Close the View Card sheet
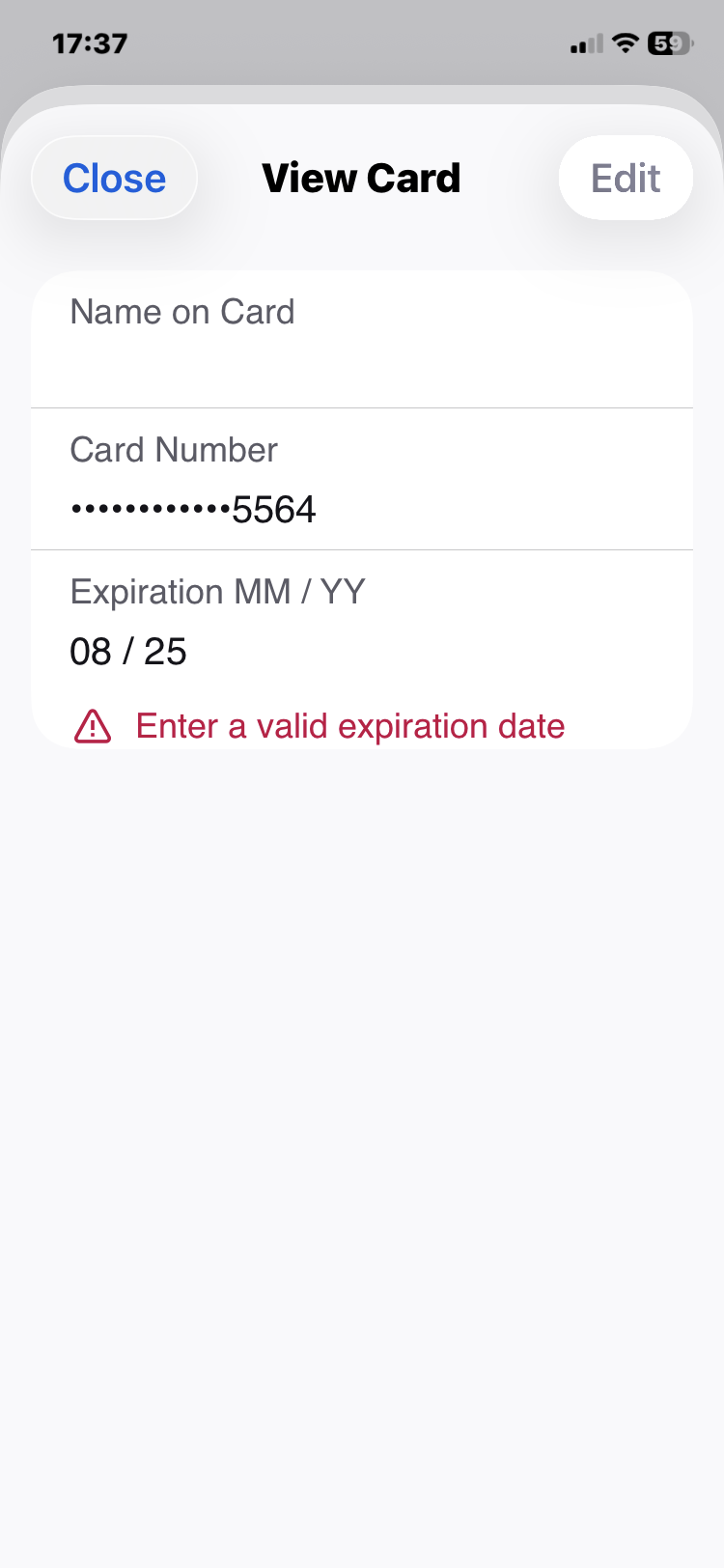Viewport: 724px width, 1568px height. pyautogui.click(x=114, y=179)
